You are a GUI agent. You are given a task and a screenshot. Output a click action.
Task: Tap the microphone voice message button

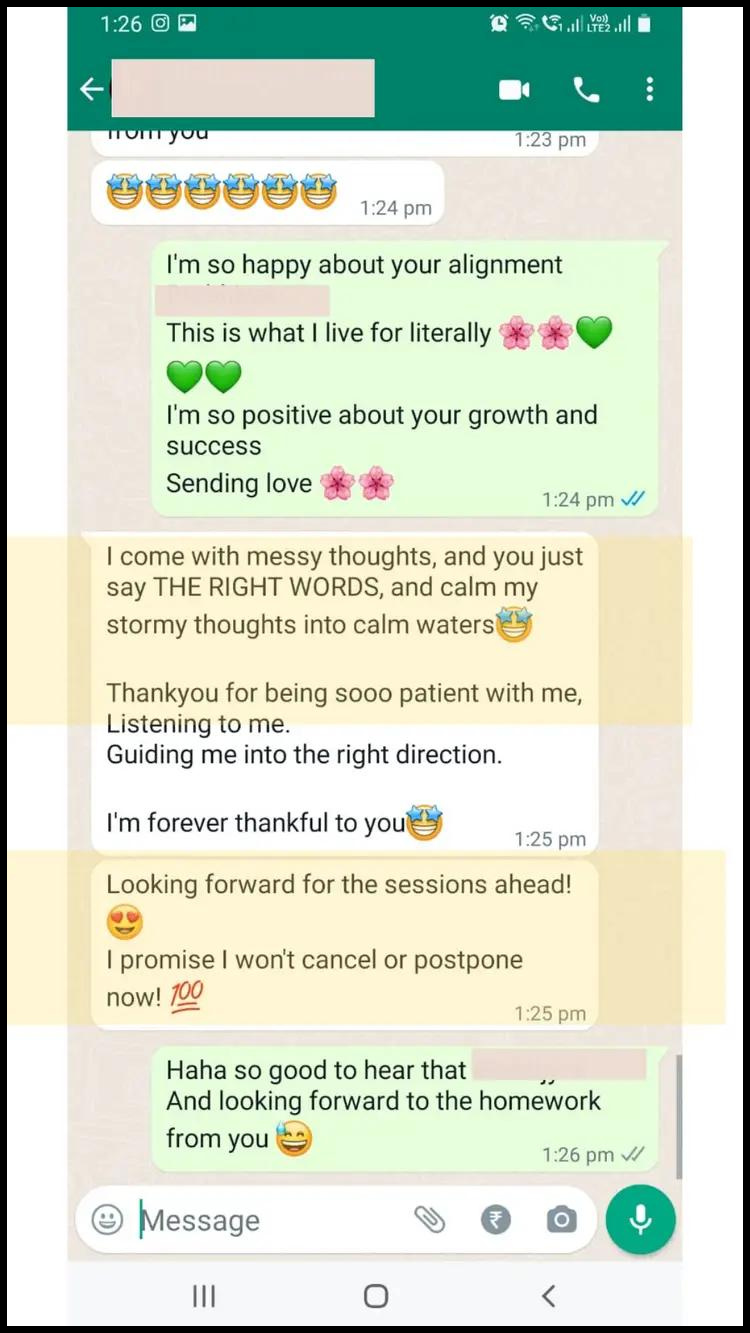pyautogui.click(x=641, y=1219)
